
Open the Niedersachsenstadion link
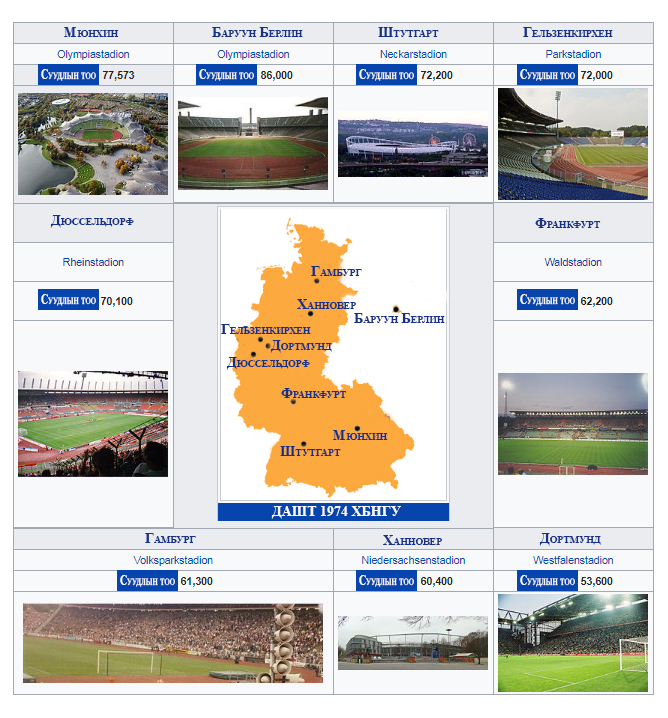[413, 560]
